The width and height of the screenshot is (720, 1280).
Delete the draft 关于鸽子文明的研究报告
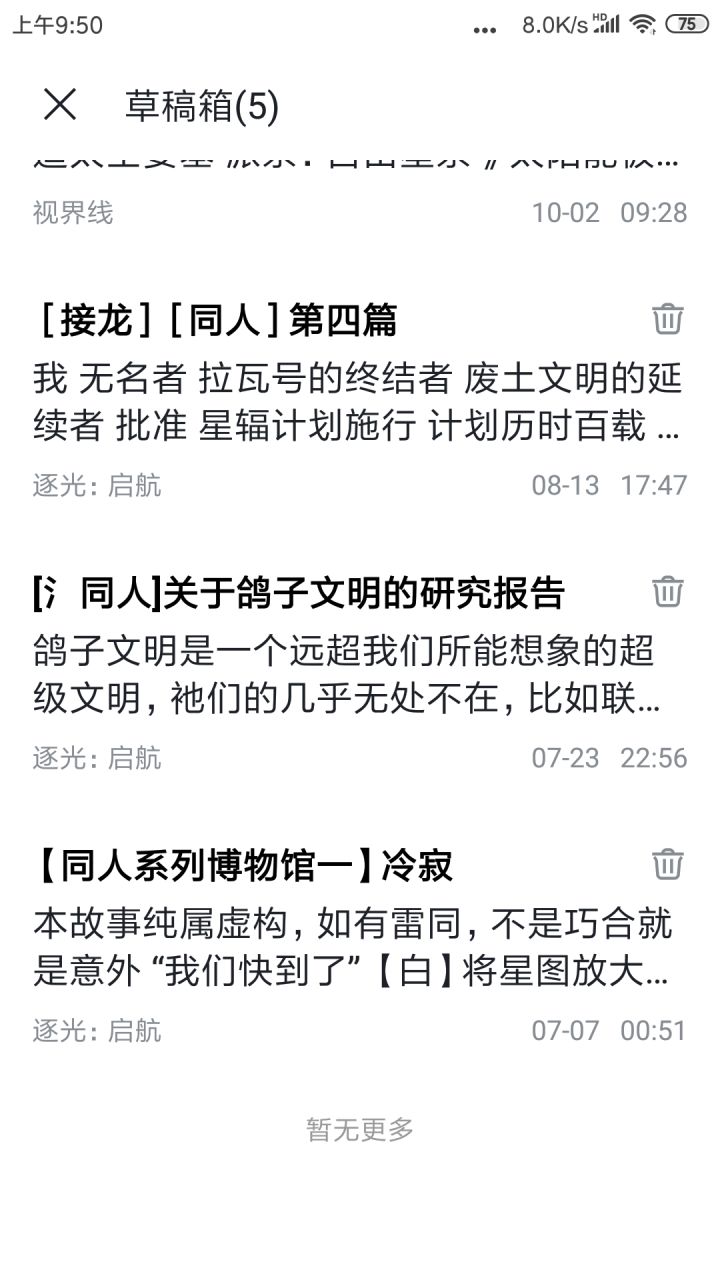point(667,591)
